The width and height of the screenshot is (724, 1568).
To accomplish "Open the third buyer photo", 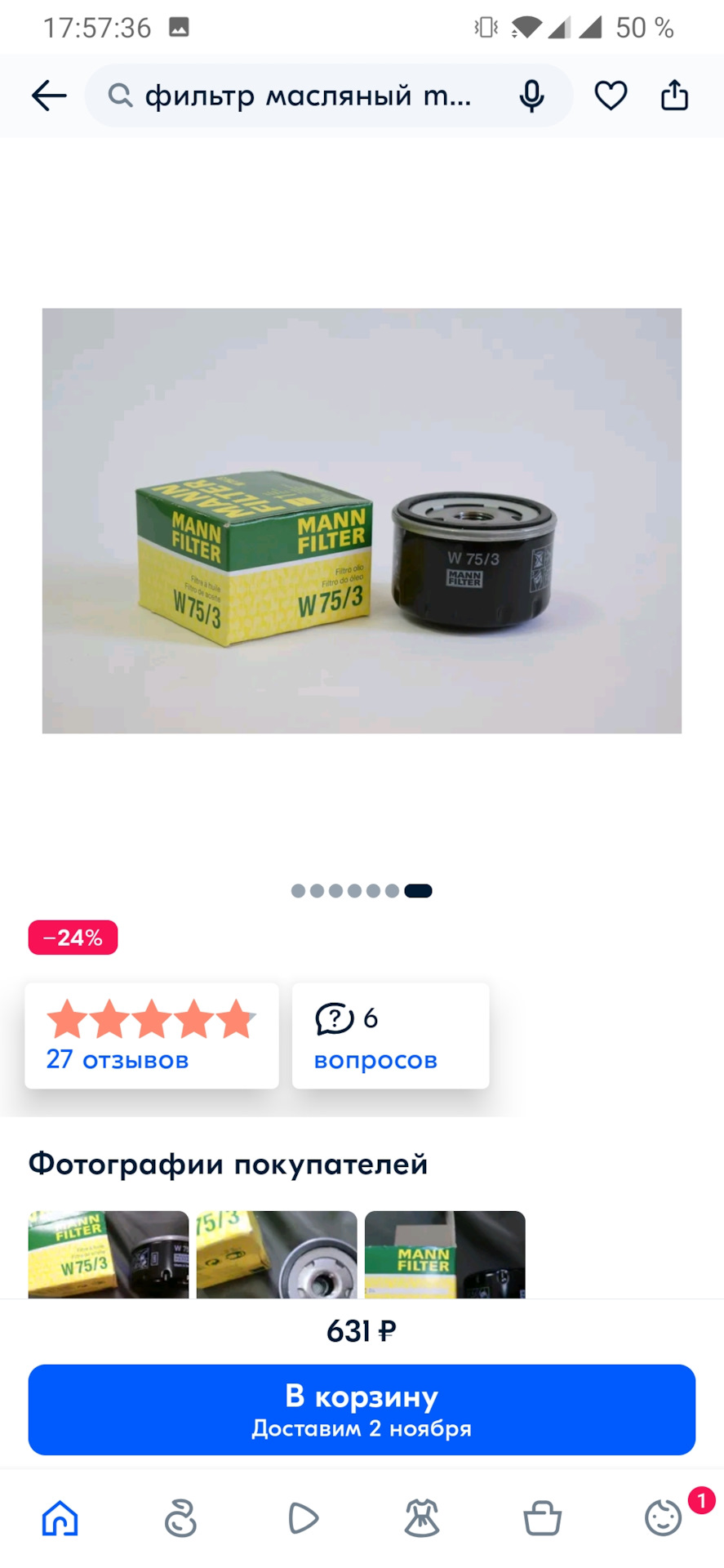I will (445, 1254).
